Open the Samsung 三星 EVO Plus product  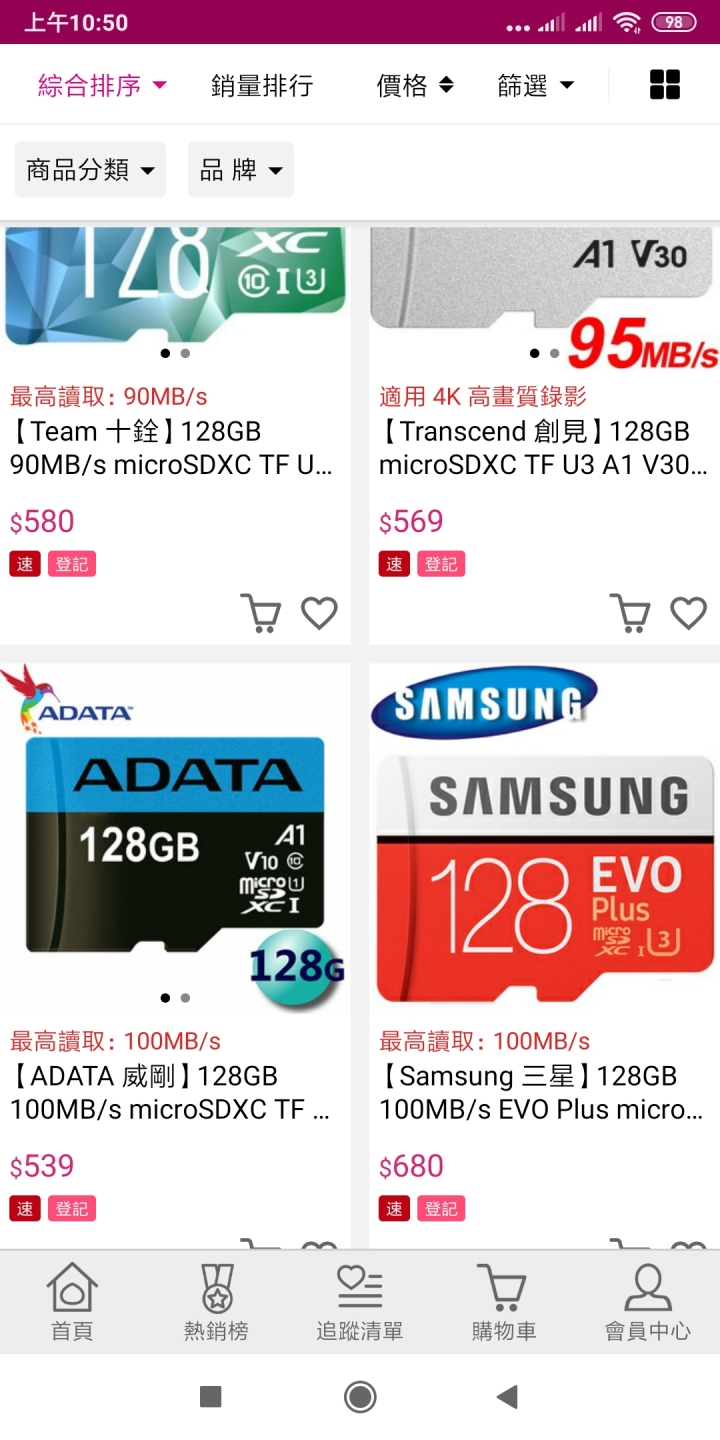[x=543, y=1092]
